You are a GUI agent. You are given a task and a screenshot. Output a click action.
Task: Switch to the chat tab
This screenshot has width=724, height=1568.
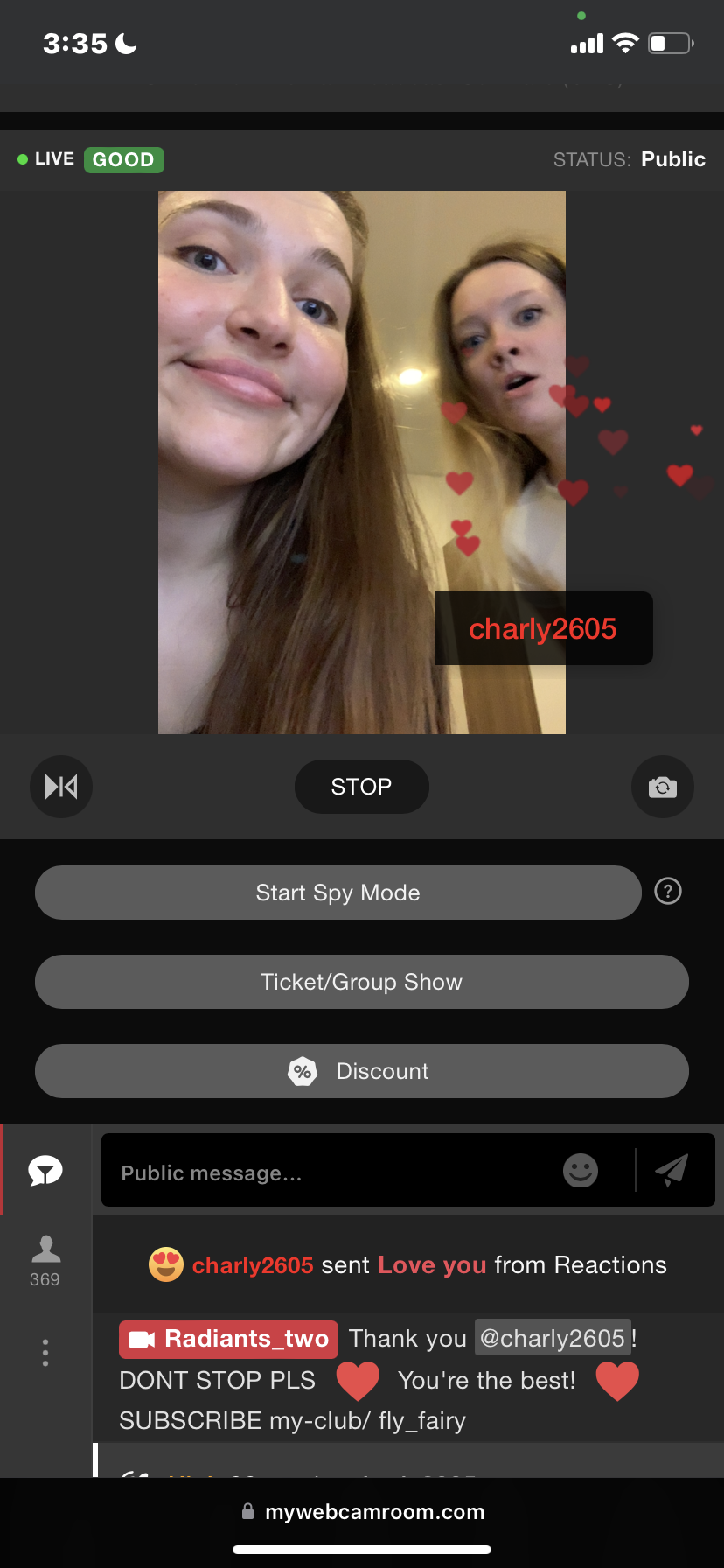(45, 1171)
